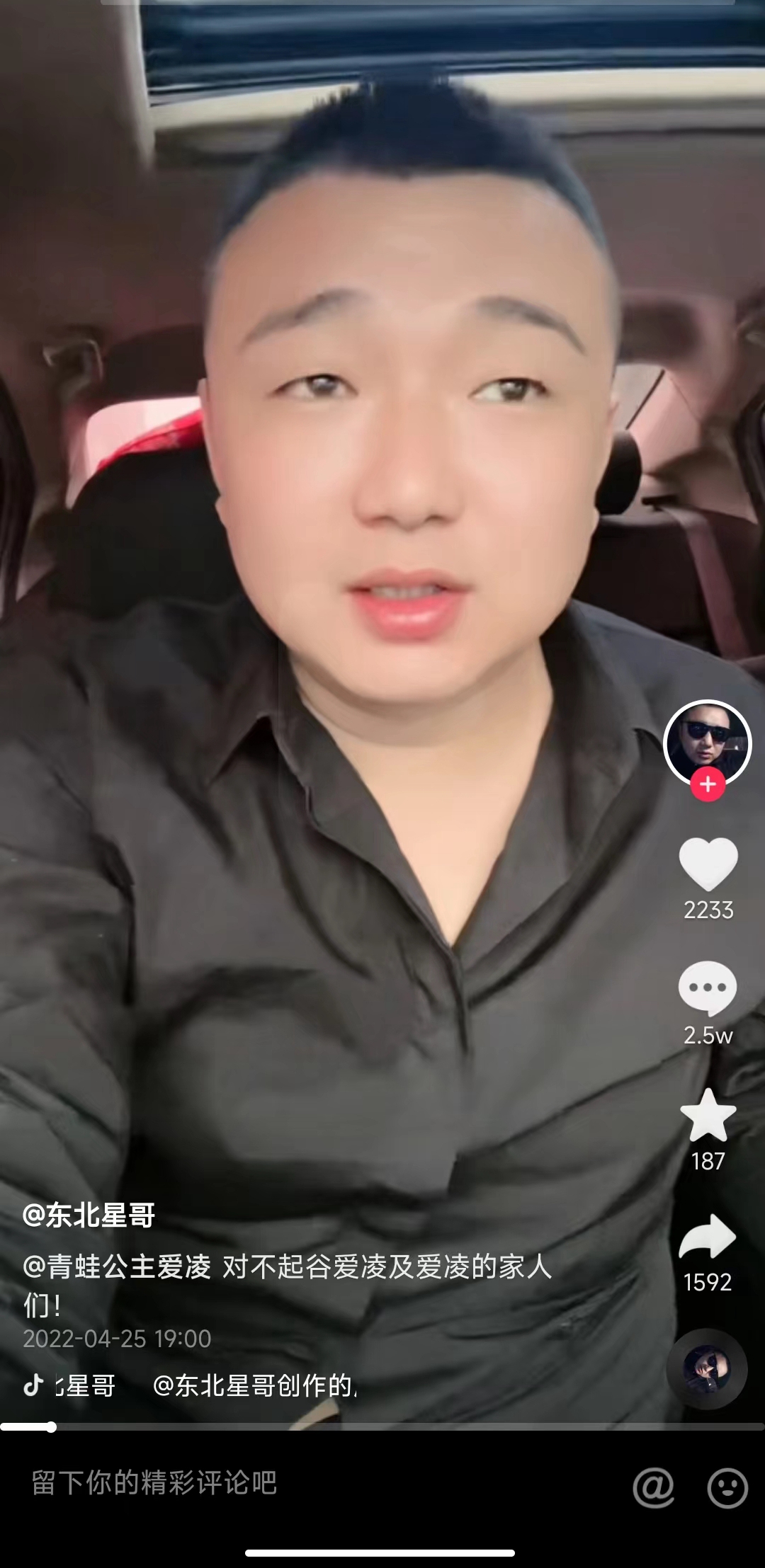Open the creator's profile avatar

coord(707,742)
